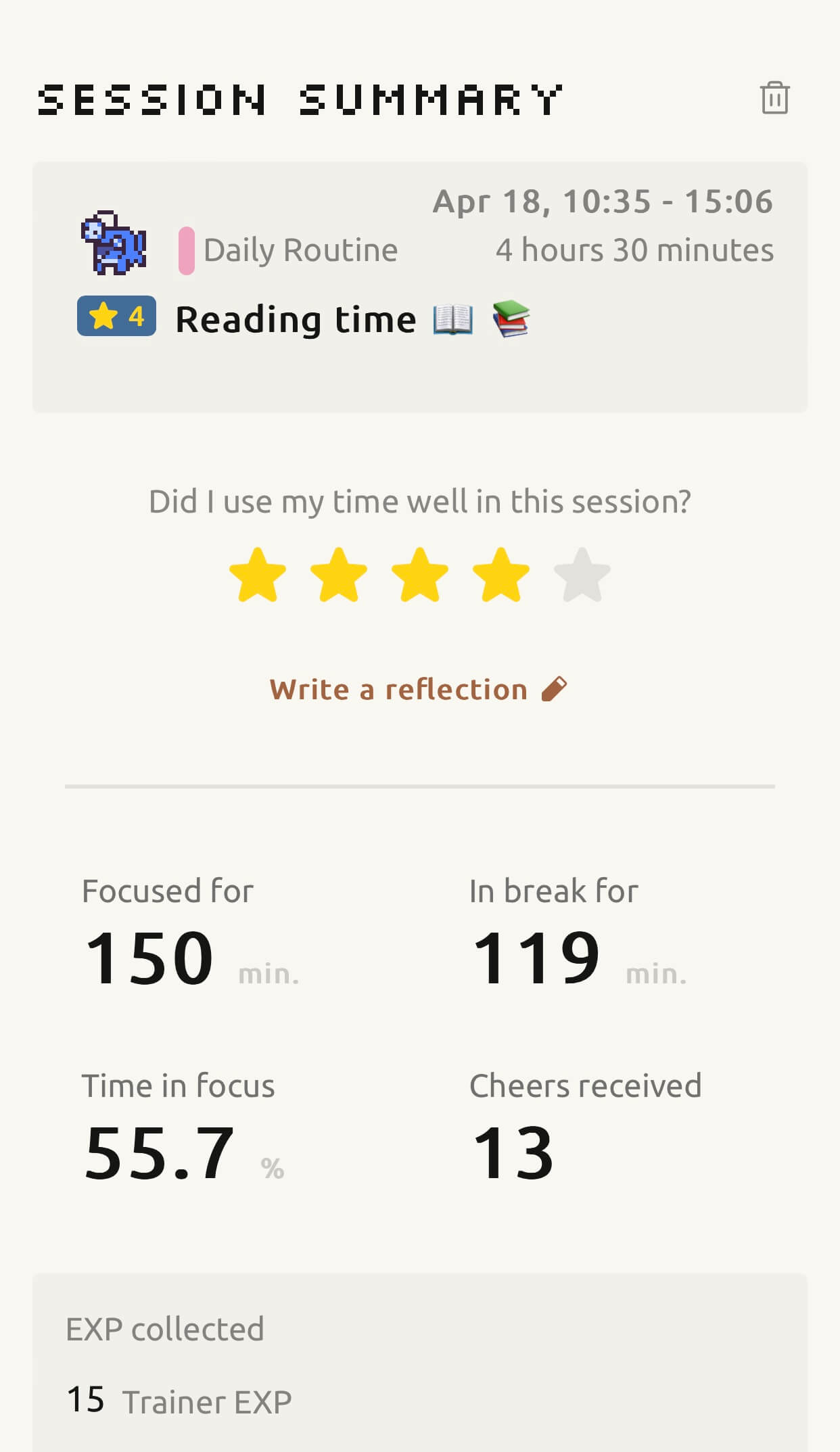The width and height of the screenshot is (840, 1452).
Task: Give the session five stars
Action: pyautogui.click(x=582, y=575)
